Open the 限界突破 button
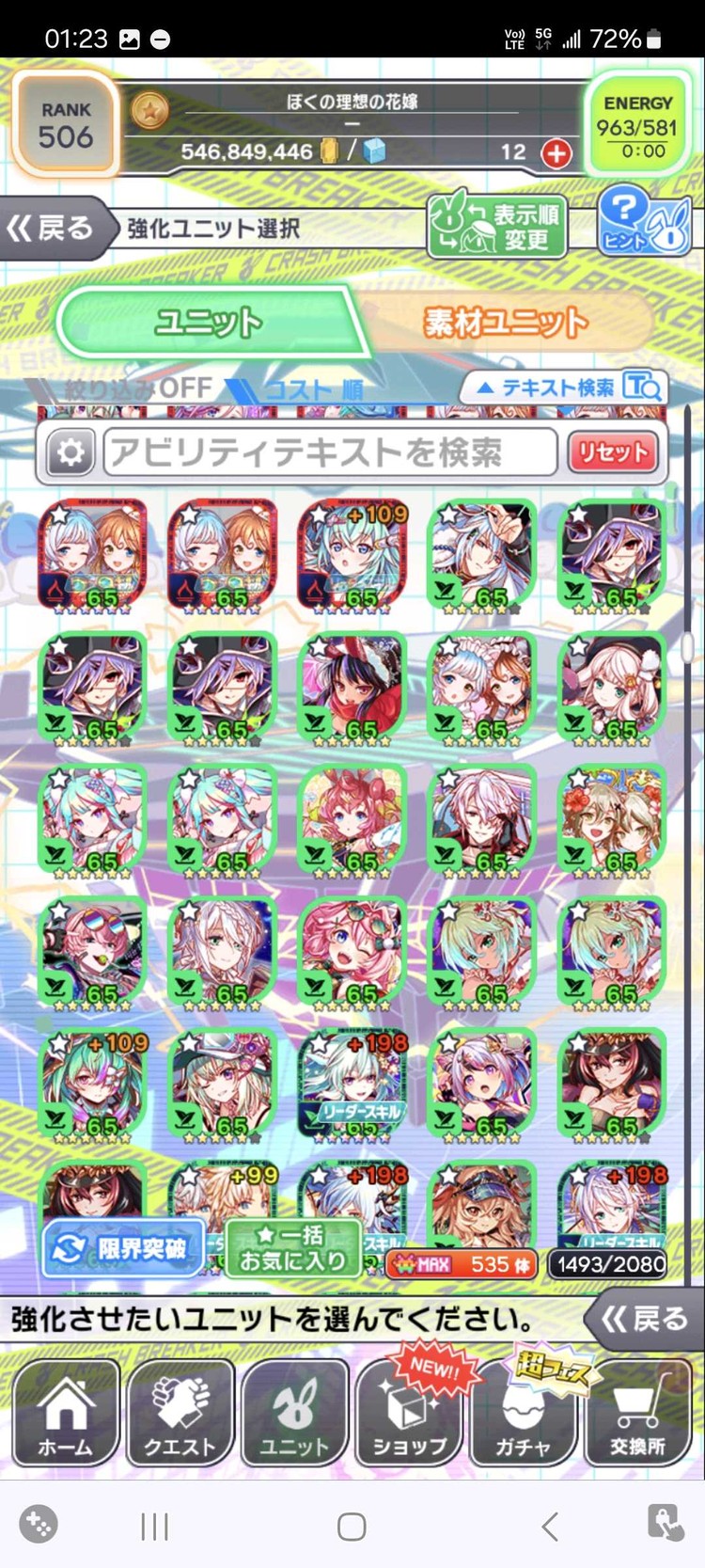Screen dimensions: 705x1568 (x=123, y=1248)
